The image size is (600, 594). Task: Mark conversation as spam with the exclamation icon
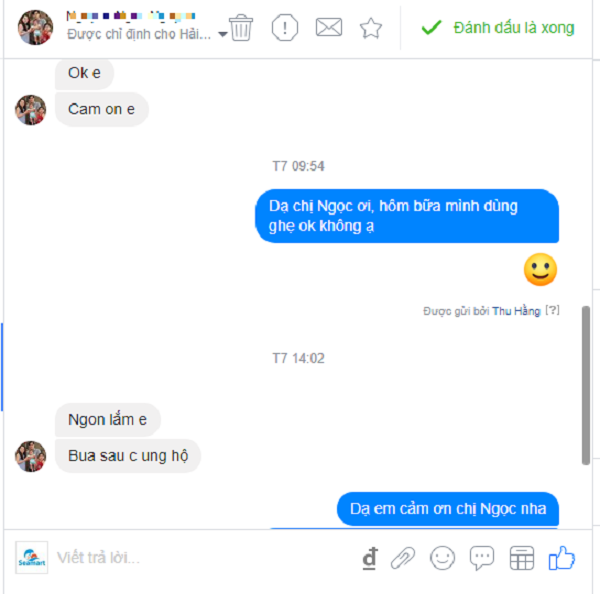pos(285,27)
